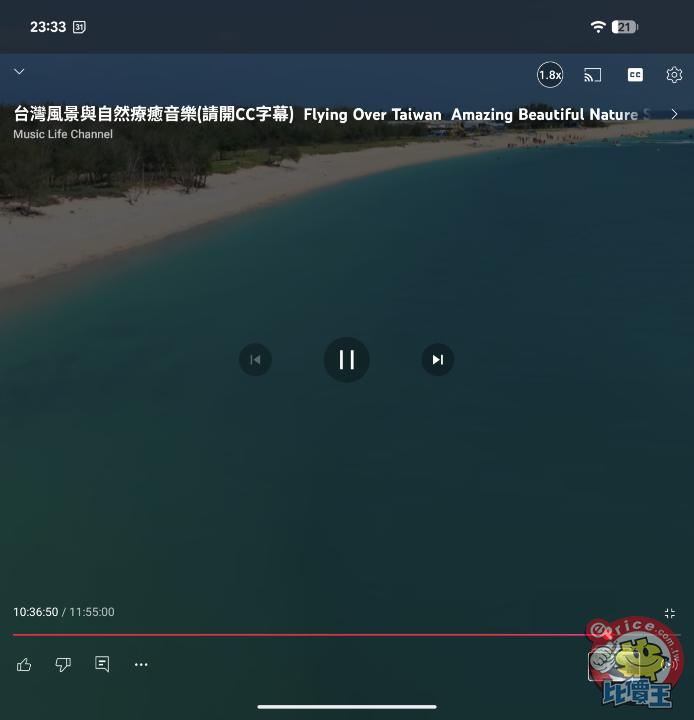The image size is (694, 720).
Task: Open the comments panel
Action: coord(102,664)
